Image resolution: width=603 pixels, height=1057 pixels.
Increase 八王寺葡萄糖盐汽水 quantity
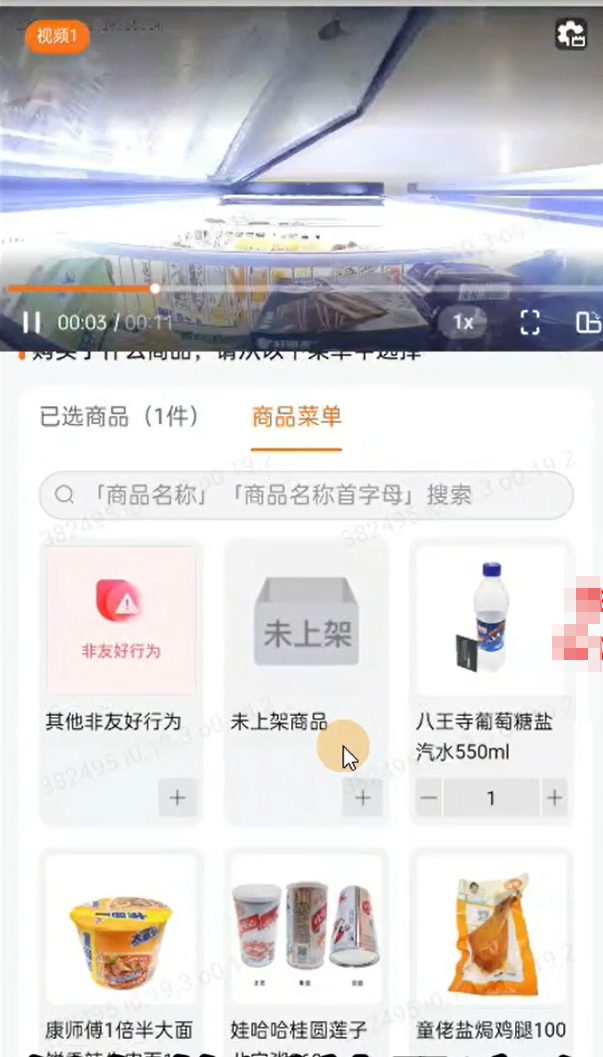click(553, 798)
